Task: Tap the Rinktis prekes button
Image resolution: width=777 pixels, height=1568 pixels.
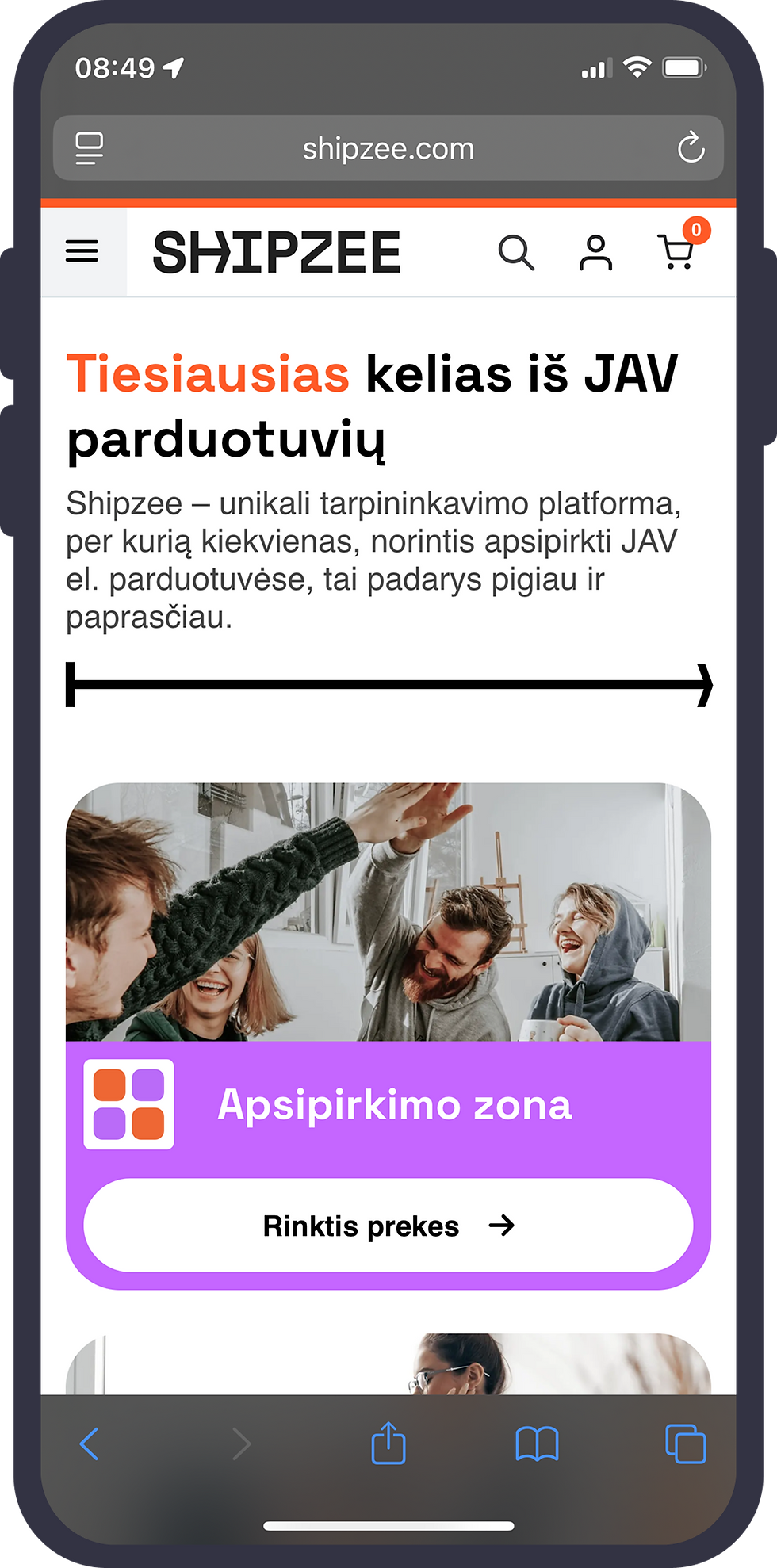Action: [x=388, y=1226]
